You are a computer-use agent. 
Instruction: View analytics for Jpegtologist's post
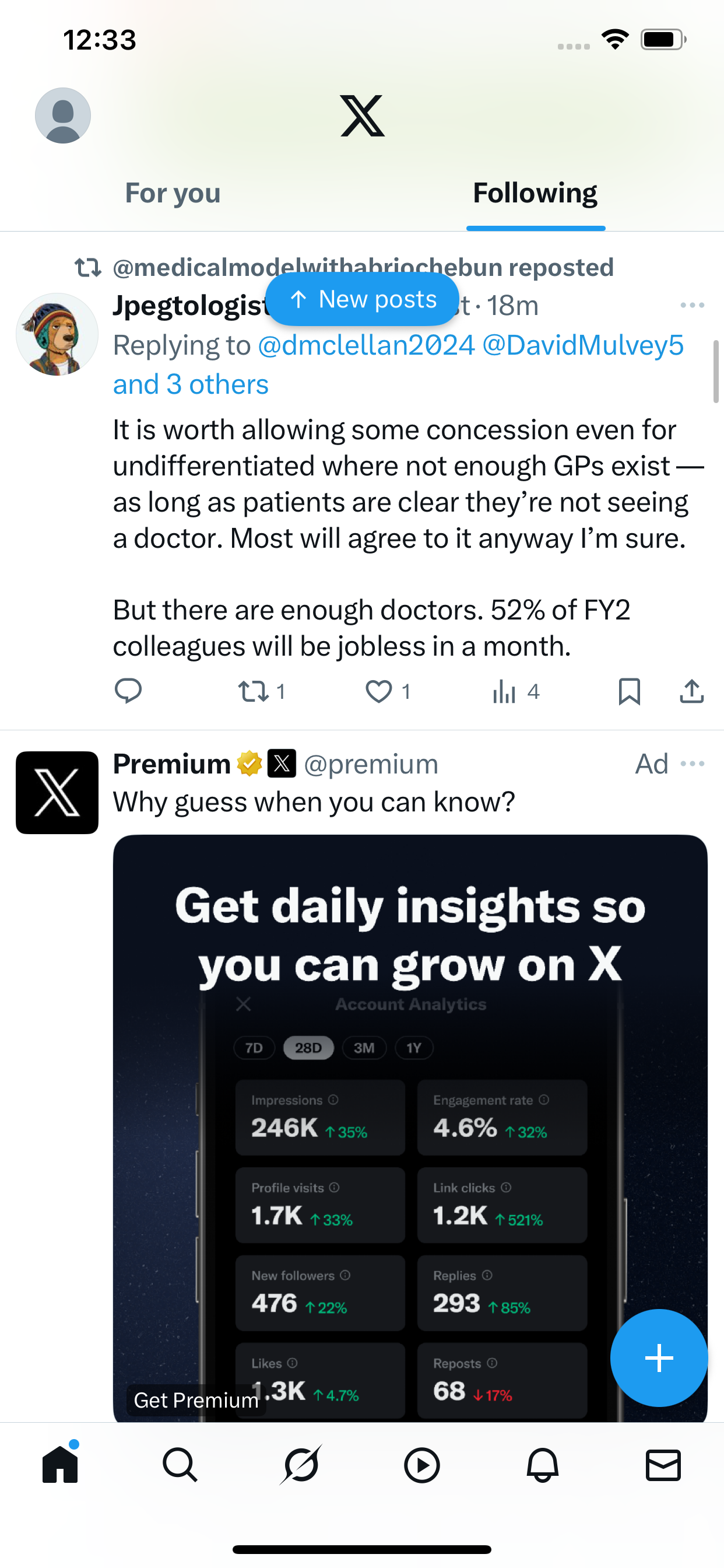(504, 691)
